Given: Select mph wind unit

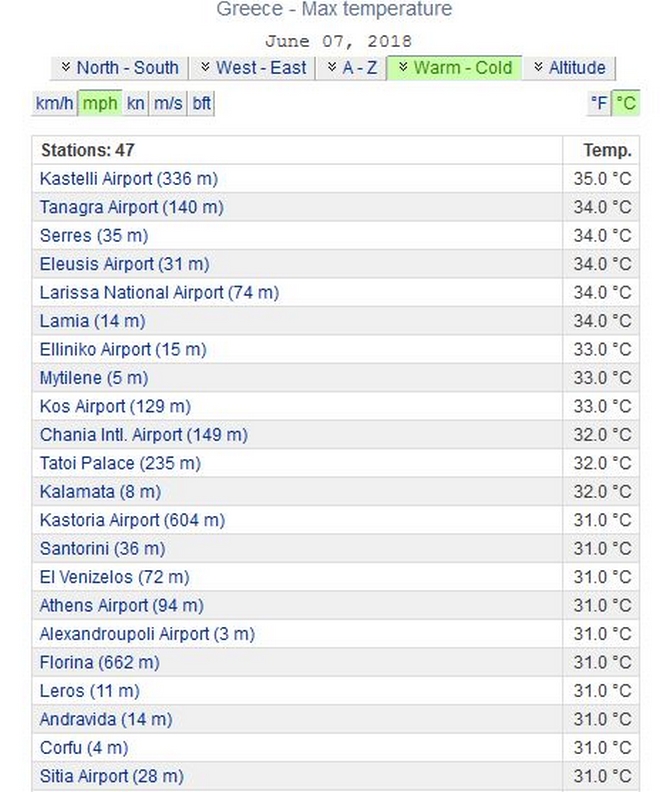Looking at the screenshot, I should pyautogui.click(x=100, y=103).
